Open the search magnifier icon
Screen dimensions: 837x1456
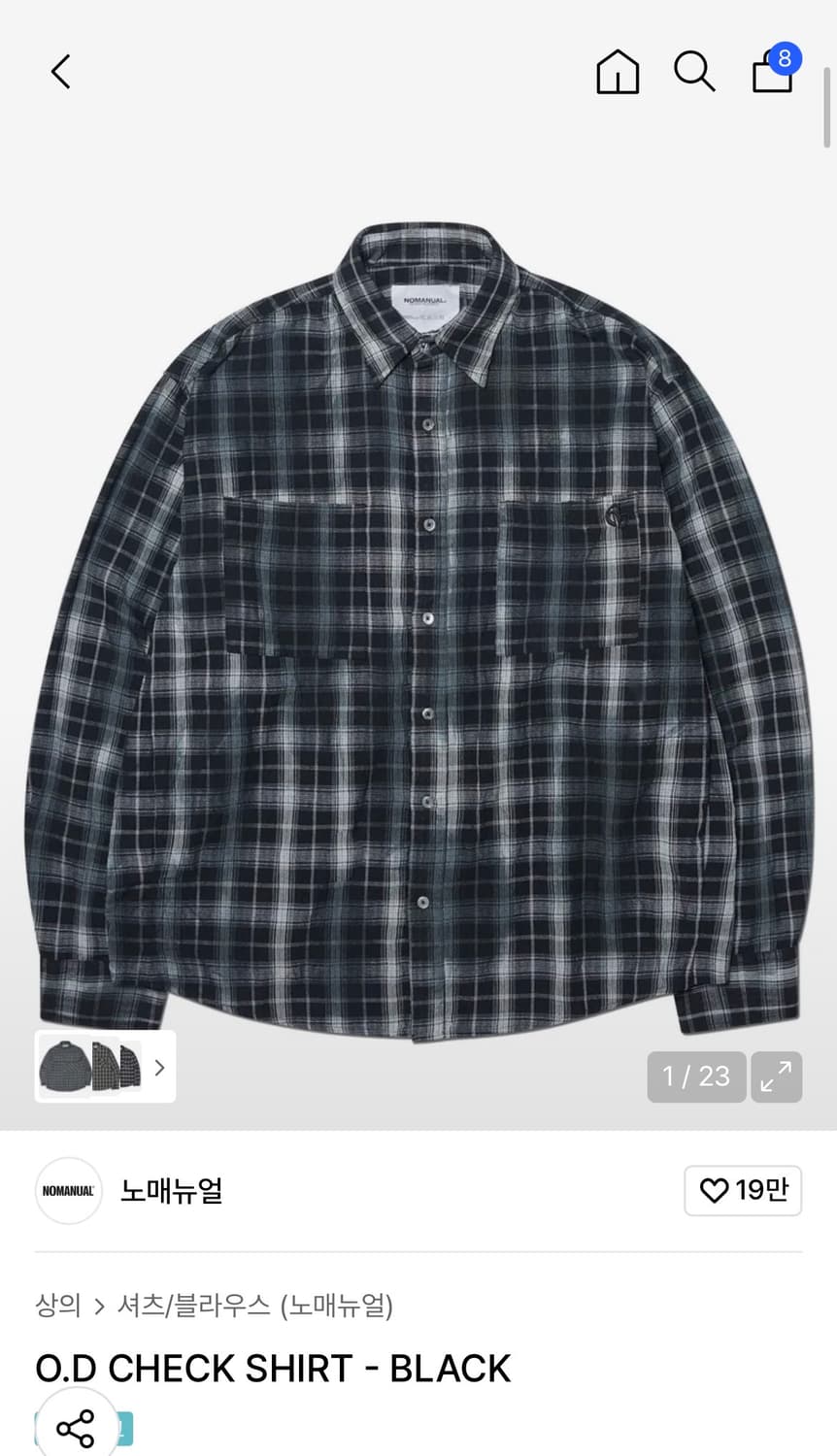[693, 72]
